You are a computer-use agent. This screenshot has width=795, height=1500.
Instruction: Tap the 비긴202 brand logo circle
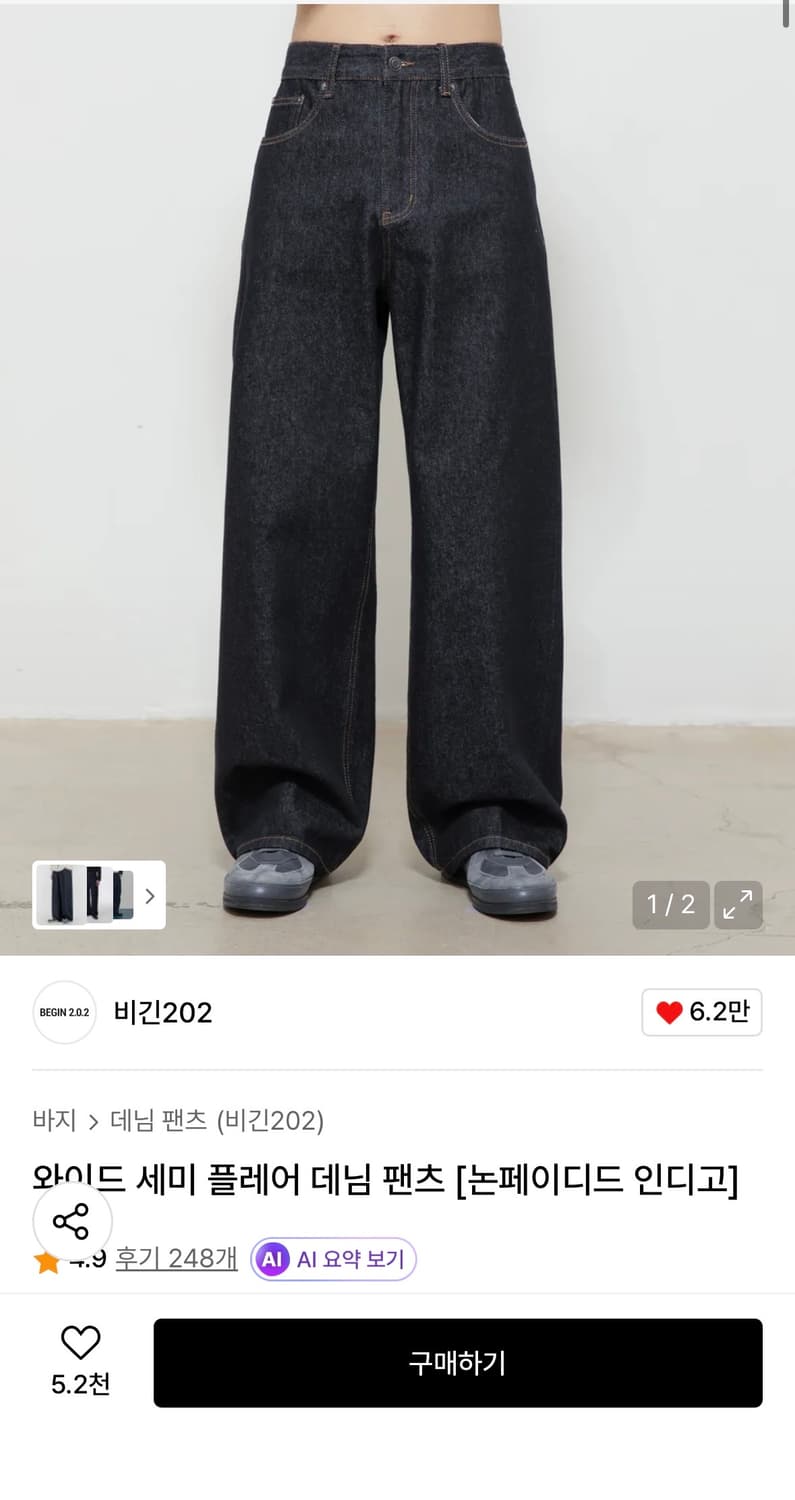click(x=64, y=1013)
